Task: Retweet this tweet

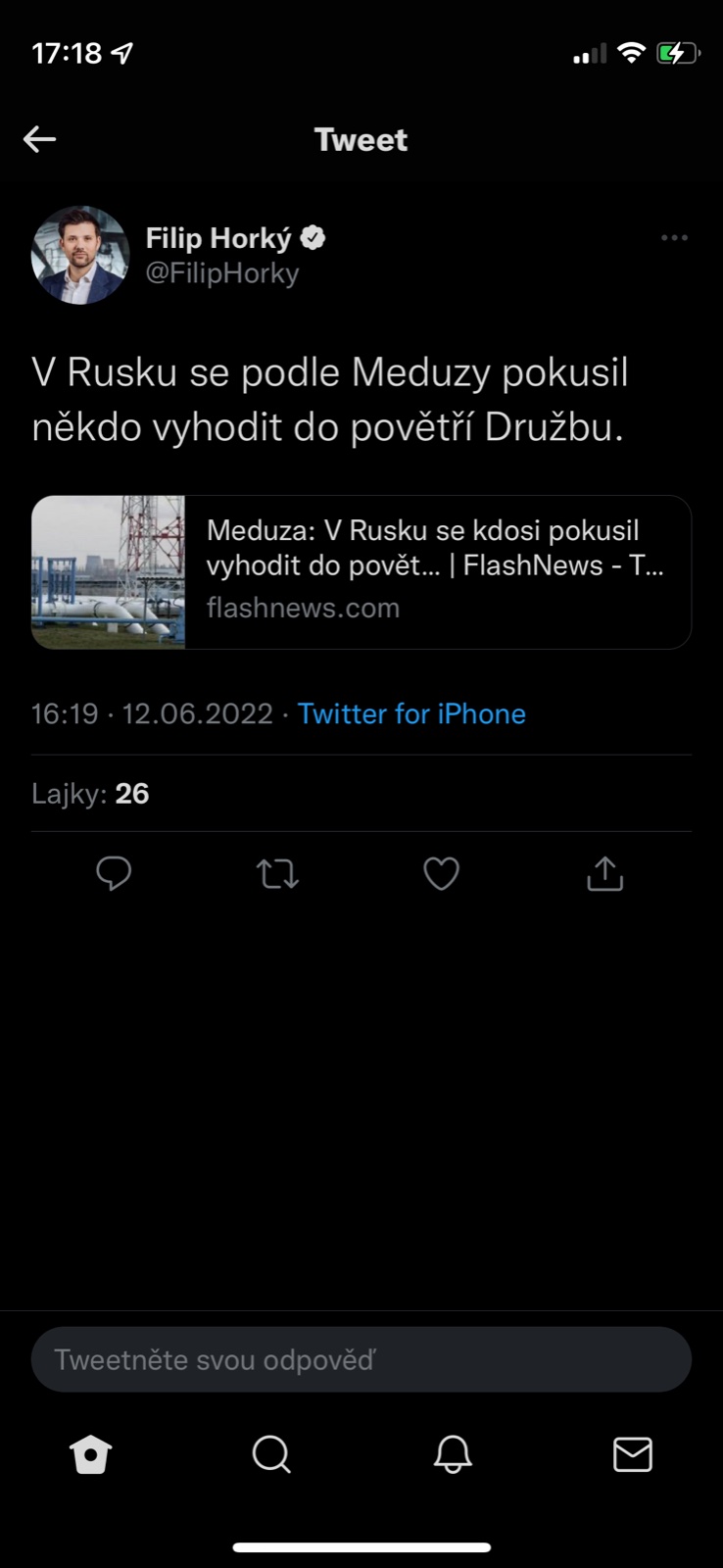Action: [x=277, y=873]
